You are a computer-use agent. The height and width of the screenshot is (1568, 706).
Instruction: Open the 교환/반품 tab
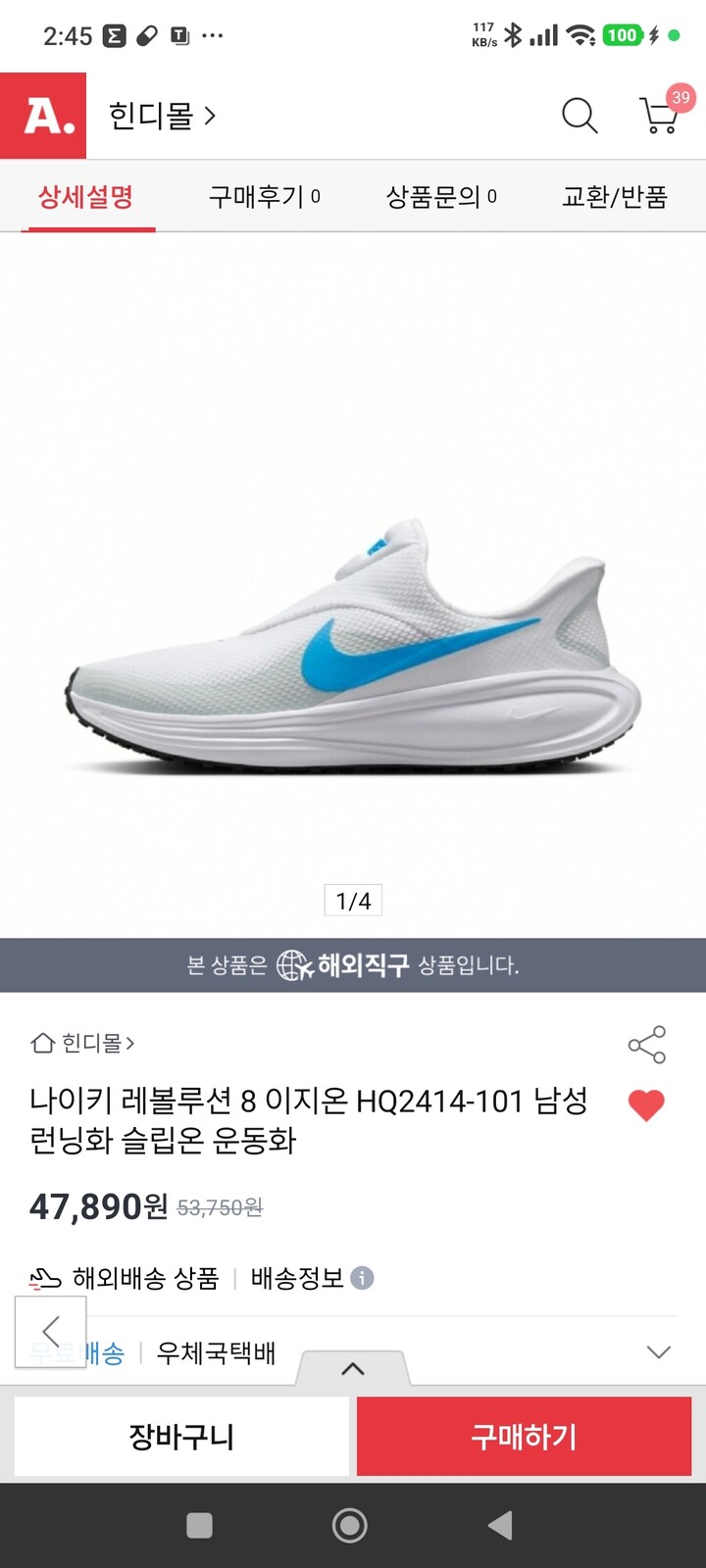click(615, 197)
